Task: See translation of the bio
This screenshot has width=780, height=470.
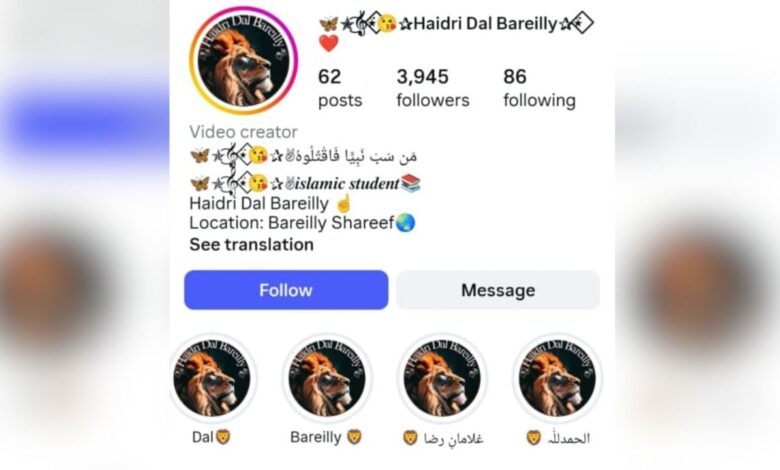Action: coord(251,244)
